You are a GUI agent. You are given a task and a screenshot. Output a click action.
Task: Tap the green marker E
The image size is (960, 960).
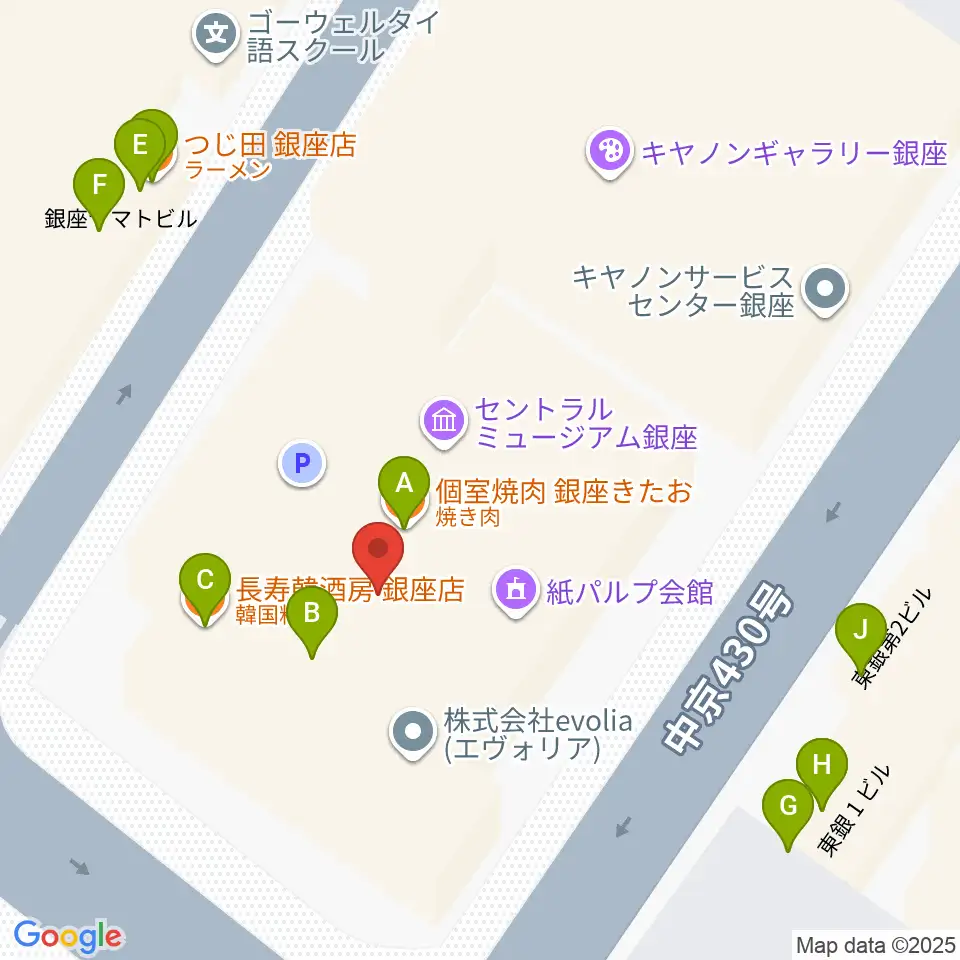(140, 150)
